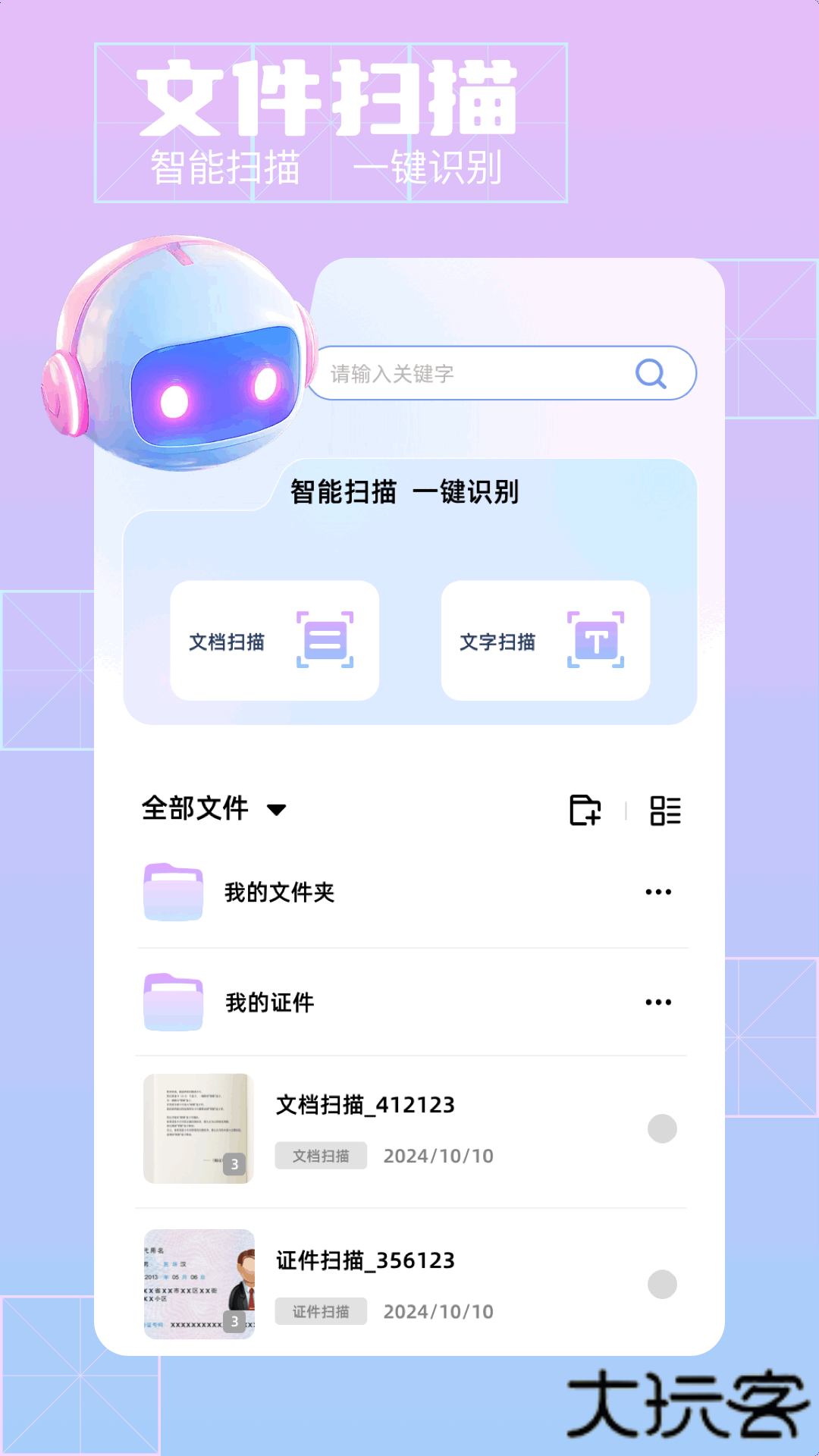Open the file 证件扫描_356123
The height and width of the screenshot is (1456, 819).
(x=365, y=1261)
